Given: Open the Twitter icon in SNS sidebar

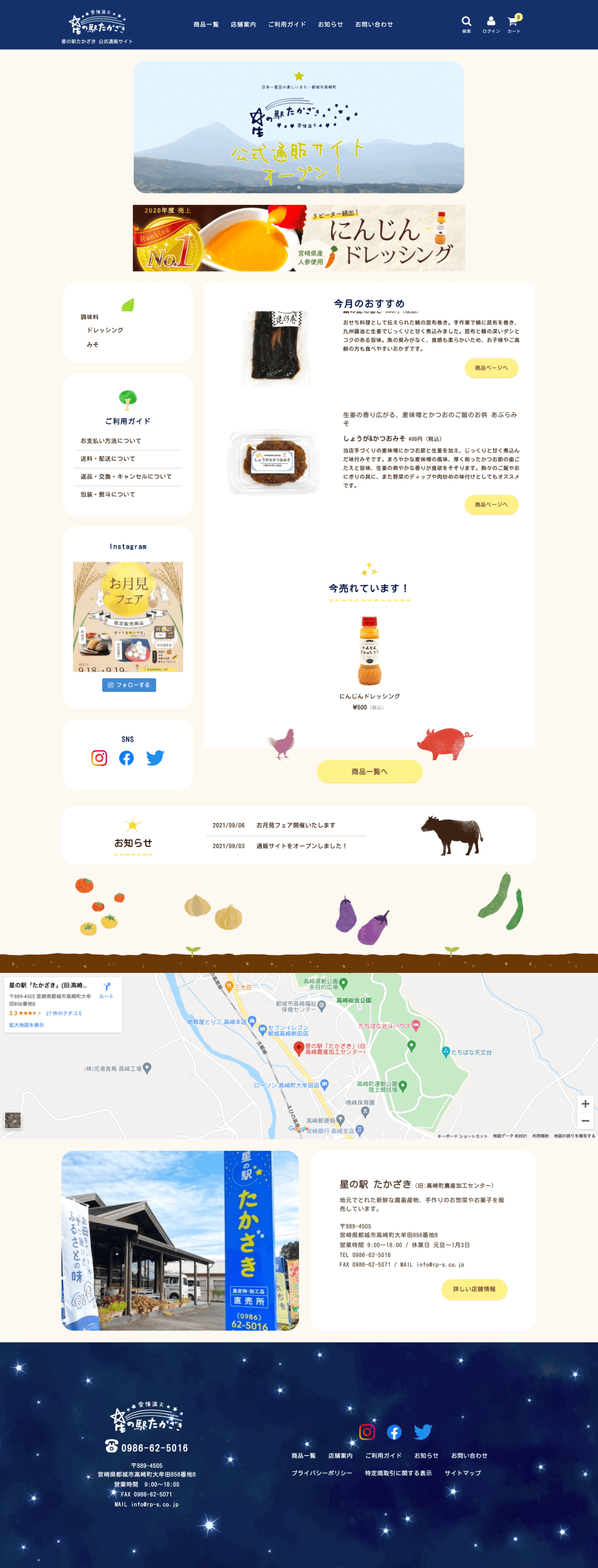Looking at the screenshot, I should (x=155, y=758).
